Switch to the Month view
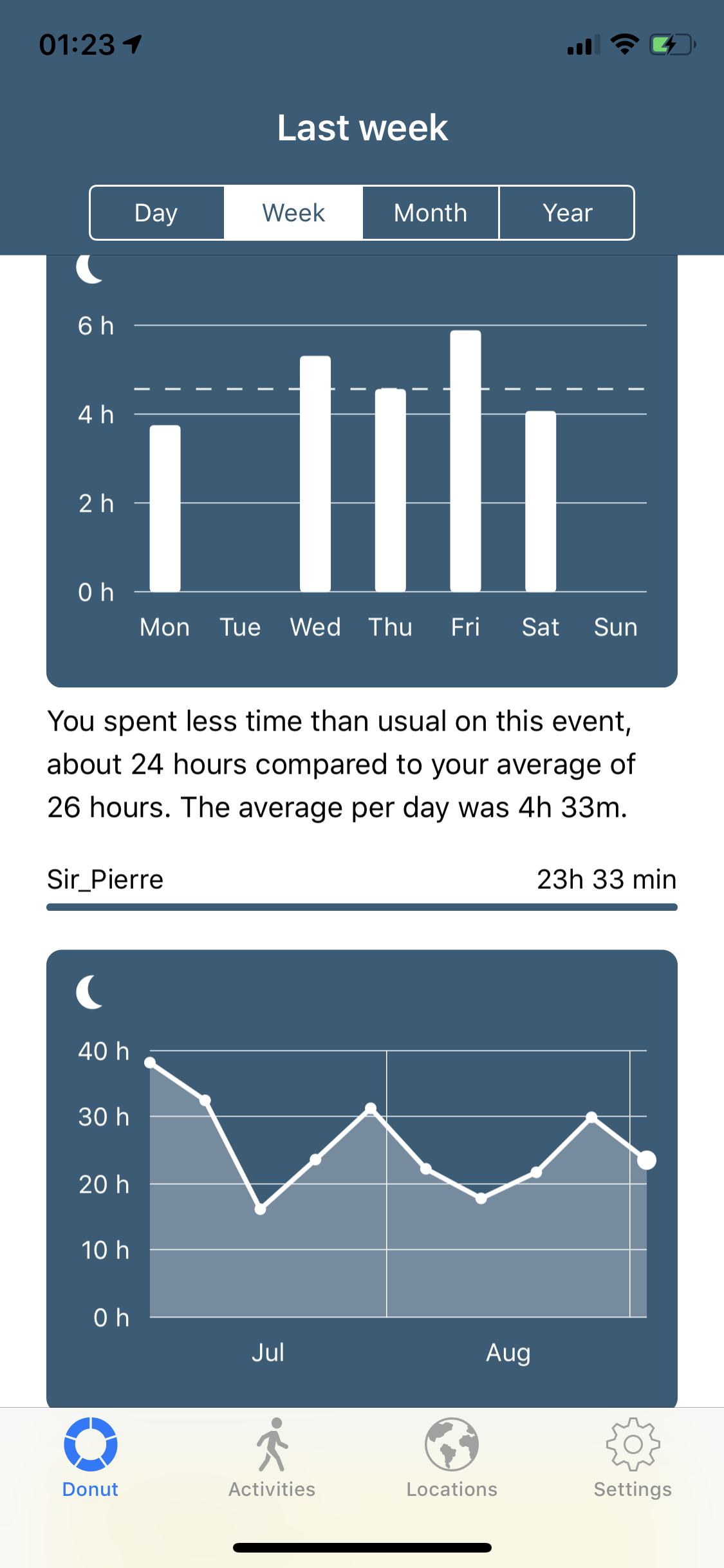Viewport: 724px width, 1568px height. (431, 212)
